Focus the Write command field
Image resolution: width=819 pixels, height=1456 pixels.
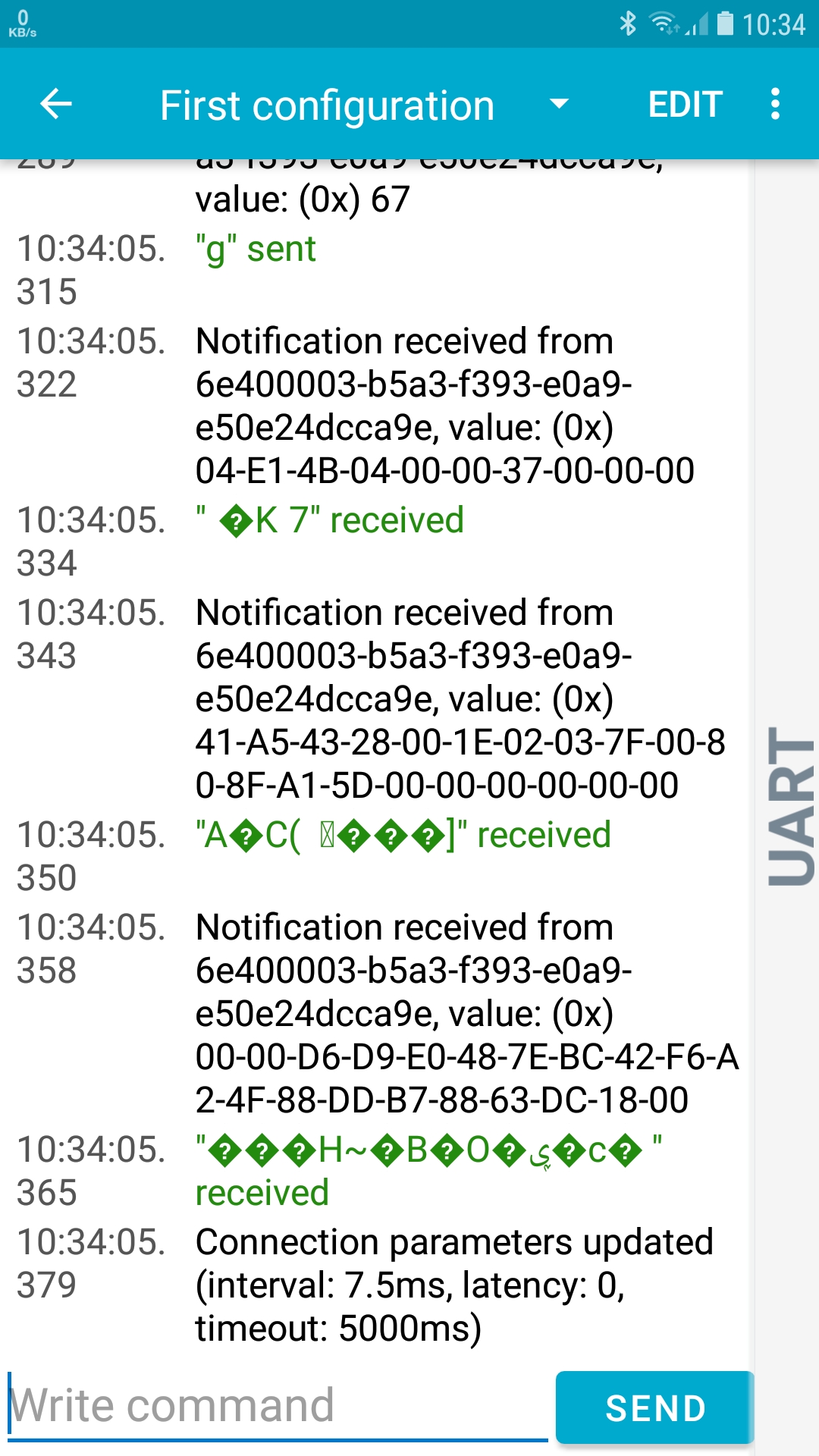pos(278,1405)
